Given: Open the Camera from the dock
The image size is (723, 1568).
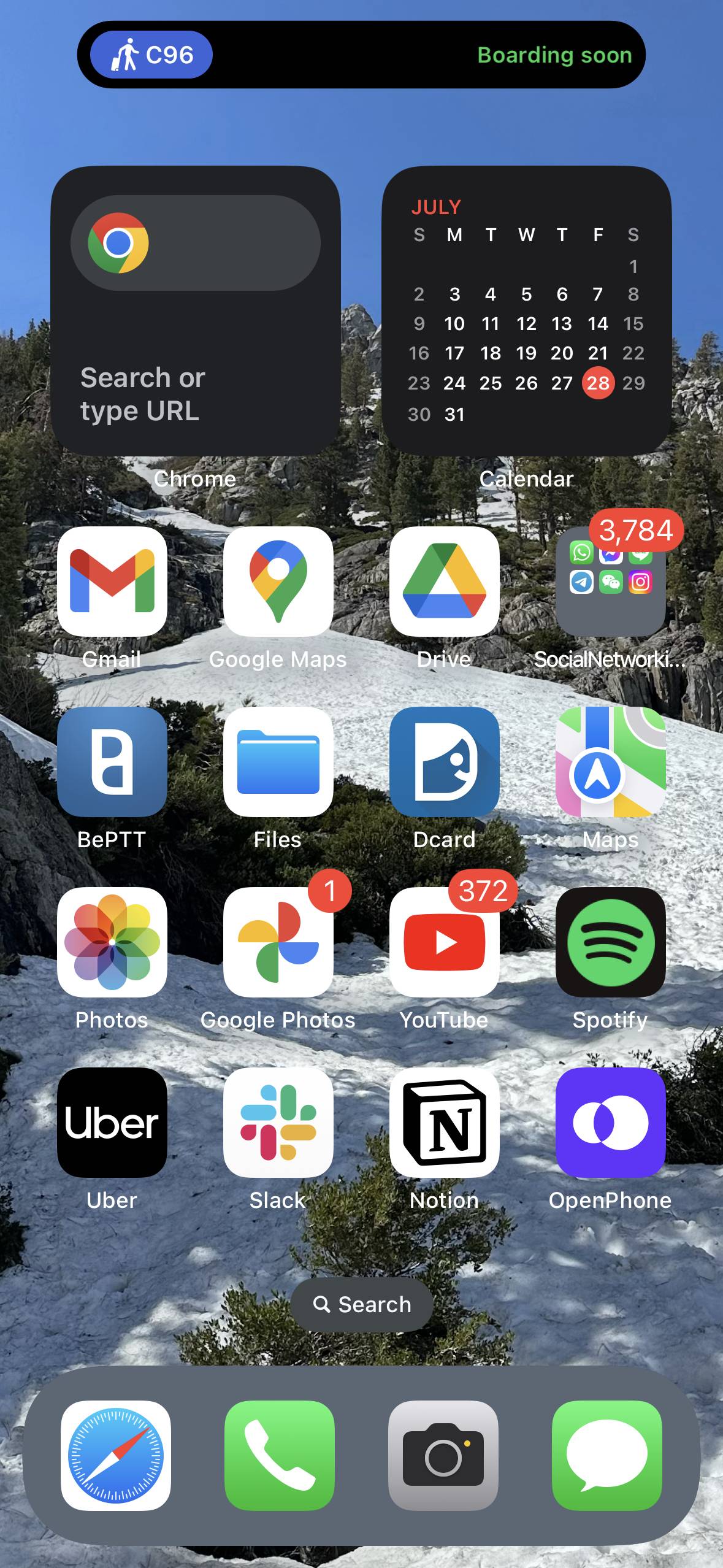Looking at the screenshot, I should [x=443, y=1455].
